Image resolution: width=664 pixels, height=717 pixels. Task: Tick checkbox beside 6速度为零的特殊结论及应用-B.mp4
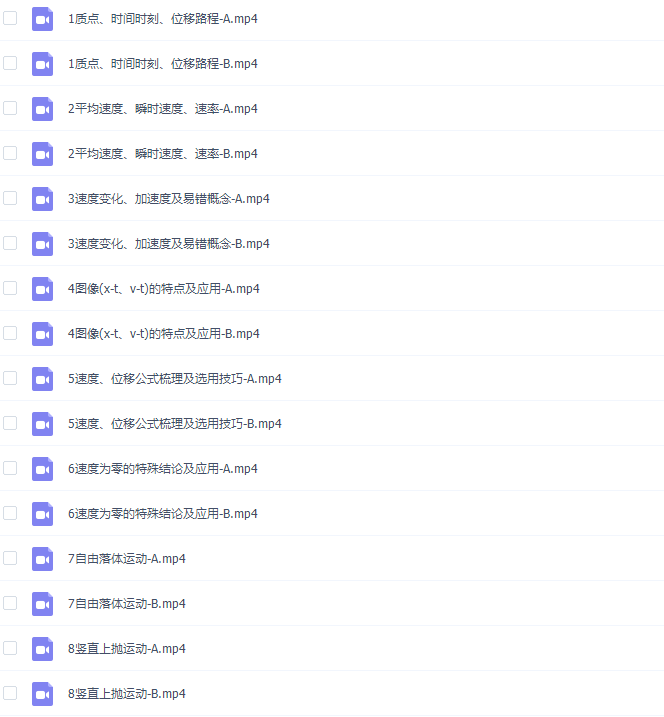(10, 513)
